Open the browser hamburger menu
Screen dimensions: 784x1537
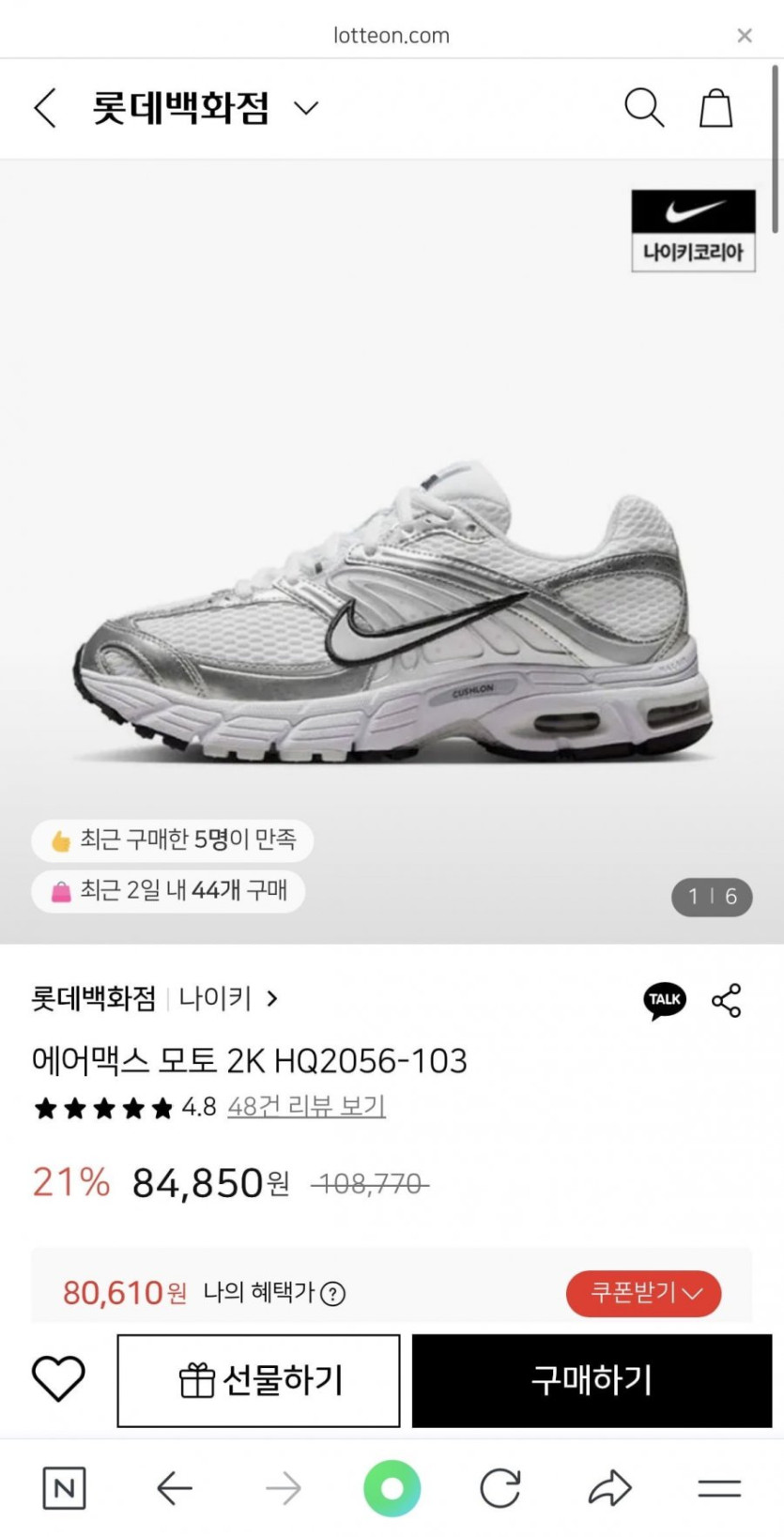click(x=719, y=1487)
